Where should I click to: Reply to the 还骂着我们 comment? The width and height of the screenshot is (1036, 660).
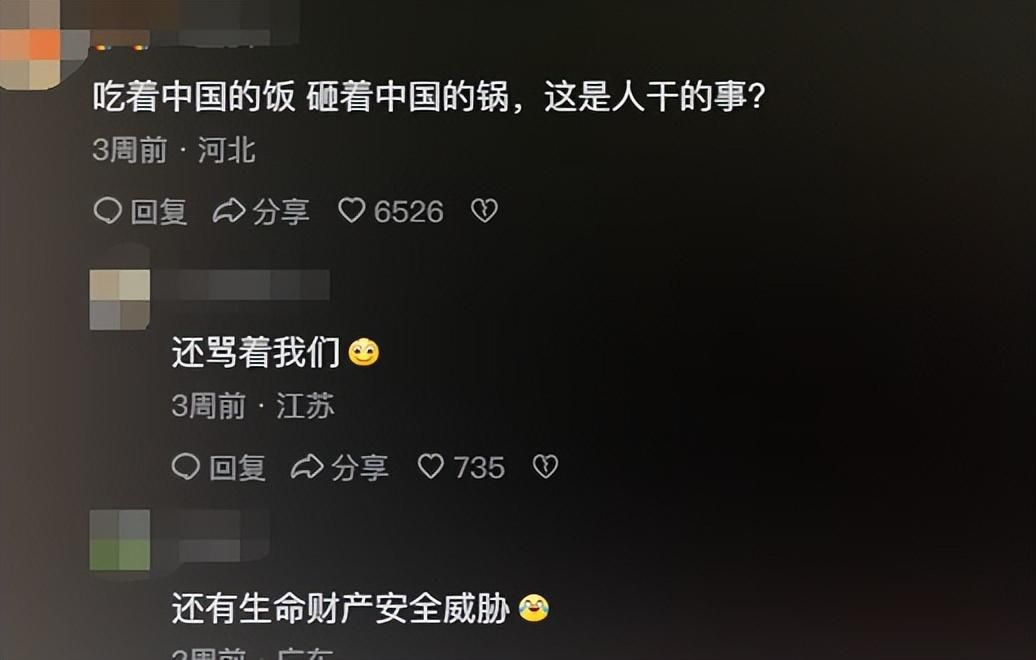pos(218,467)
